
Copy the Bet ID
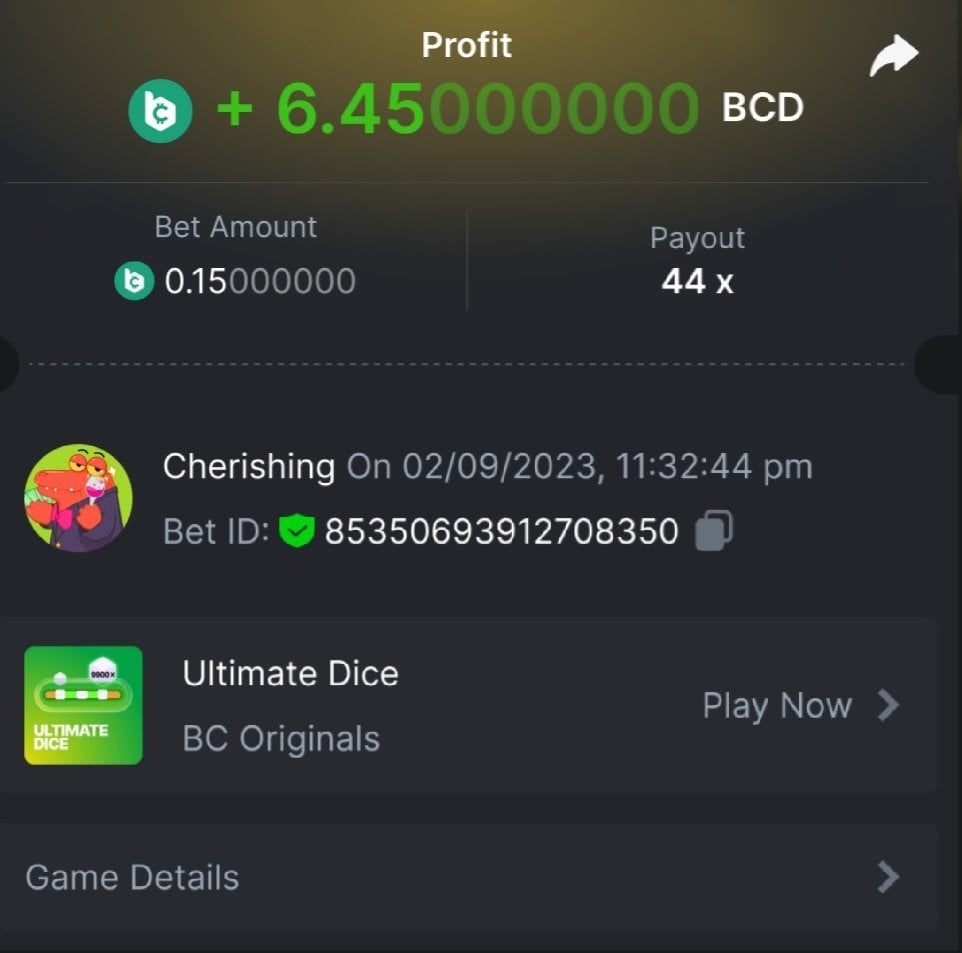point(713,531)
